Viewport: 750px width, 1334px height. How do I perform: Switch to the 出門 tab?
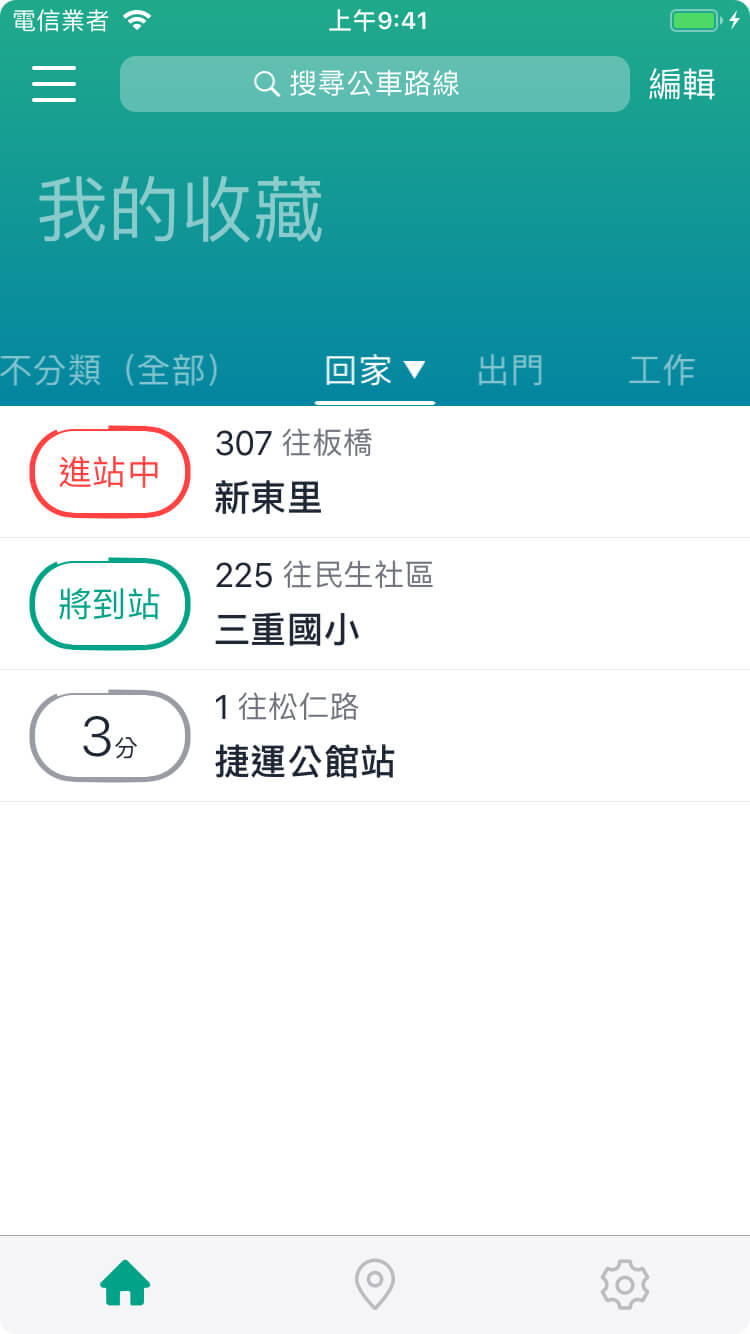(x=510, y=371)
